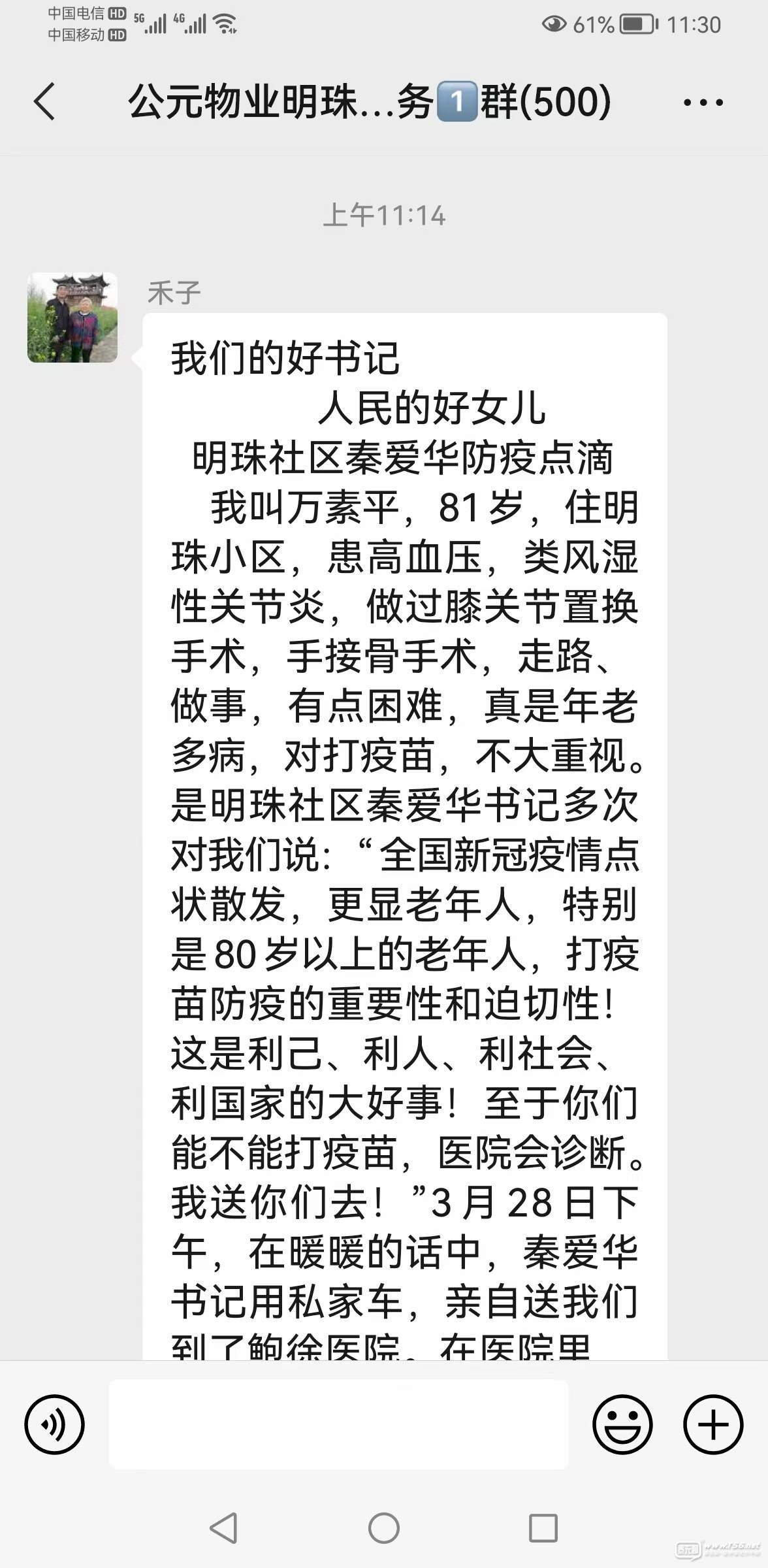This screenshot has height=1568, width=768.
Task: Switch to voice message input
Action: [x=54, y=1424]
